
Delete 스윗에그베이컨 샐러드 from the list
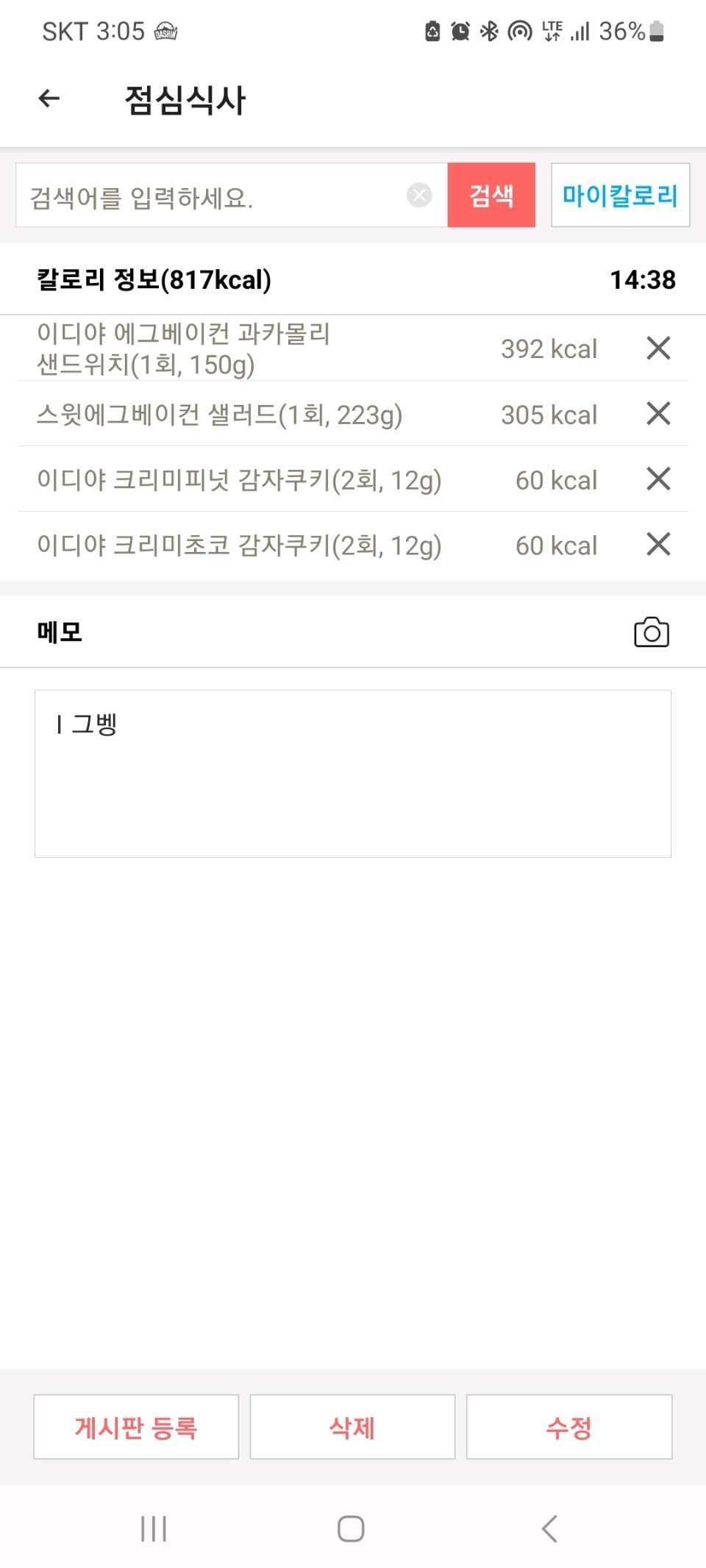(x=658, y=414)
